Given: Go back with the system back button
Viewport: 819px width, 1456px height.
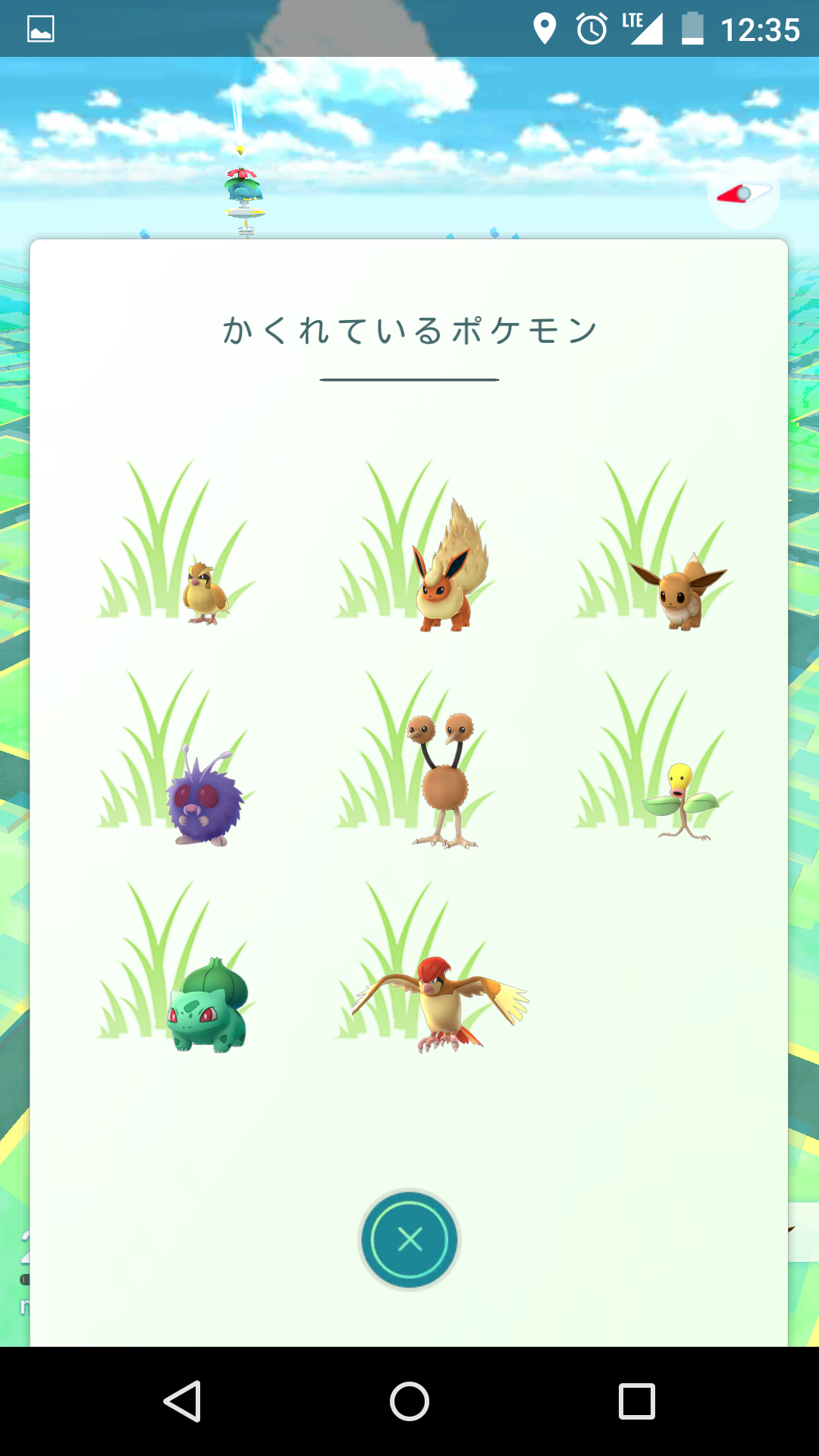Looking at the screenshot, I should (182, 1401).
